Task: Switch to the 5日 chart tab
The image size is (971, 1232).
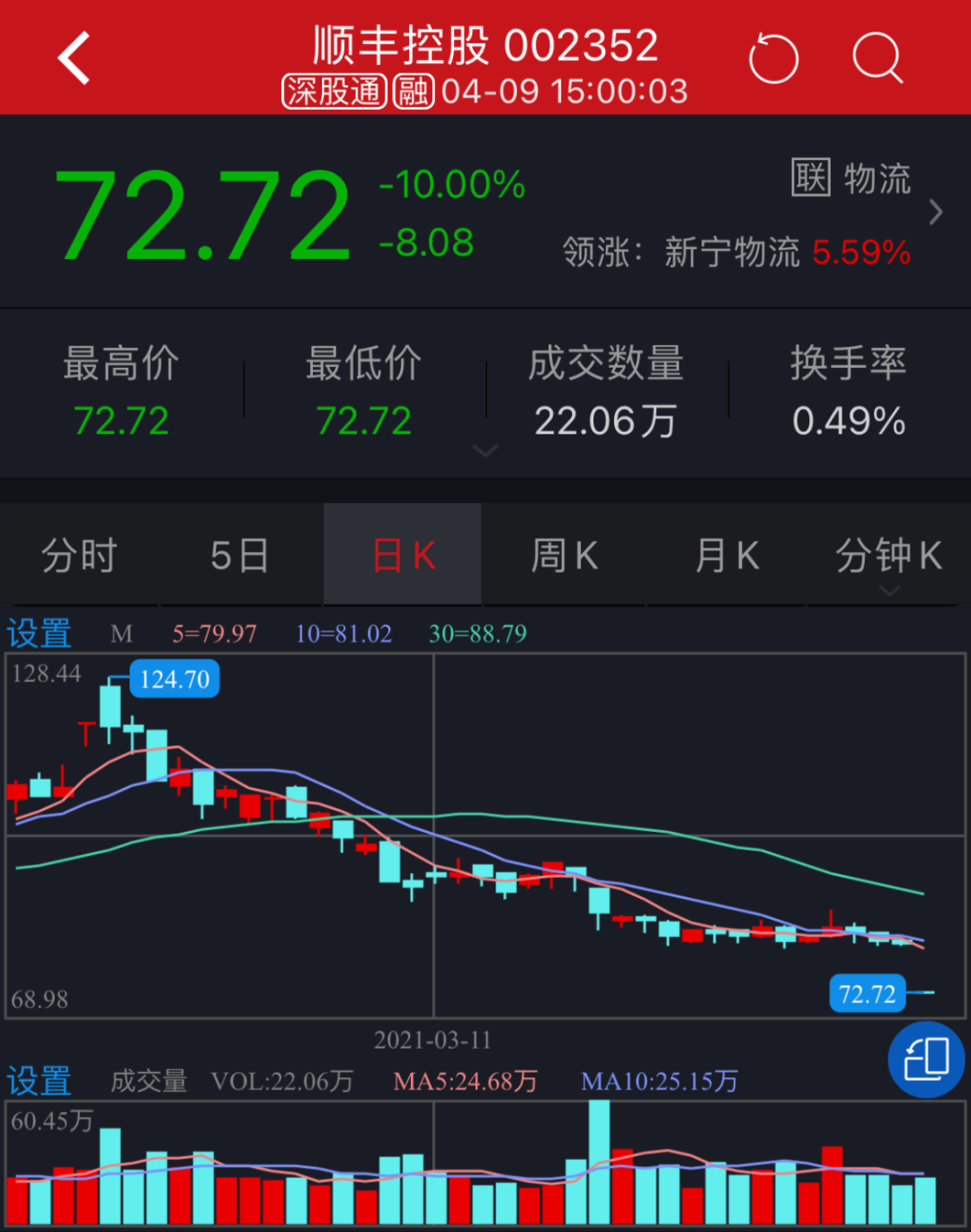Action: click(240, 556)
